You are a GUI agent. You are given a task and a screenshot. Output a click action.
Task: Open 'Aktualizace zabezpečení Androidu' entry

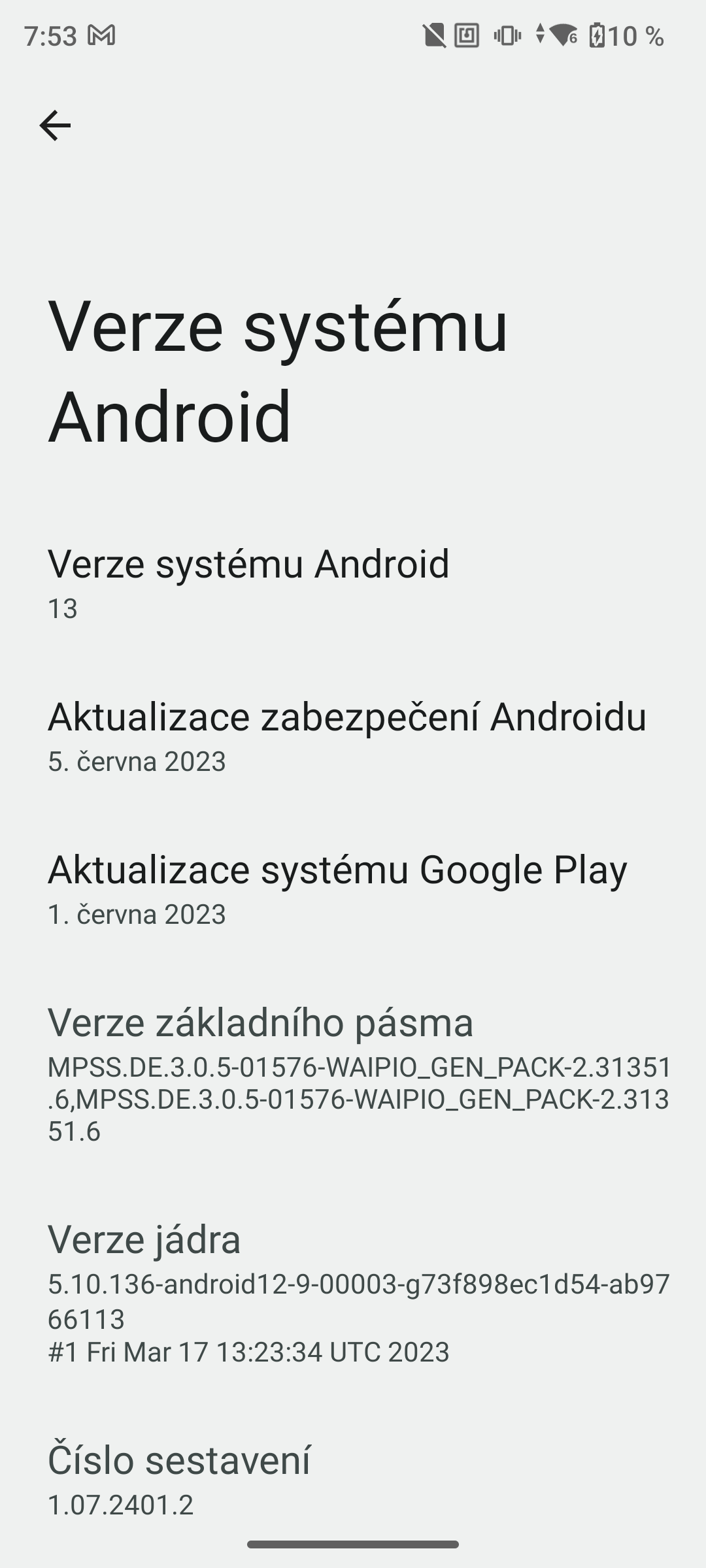(x=346, y=719)
